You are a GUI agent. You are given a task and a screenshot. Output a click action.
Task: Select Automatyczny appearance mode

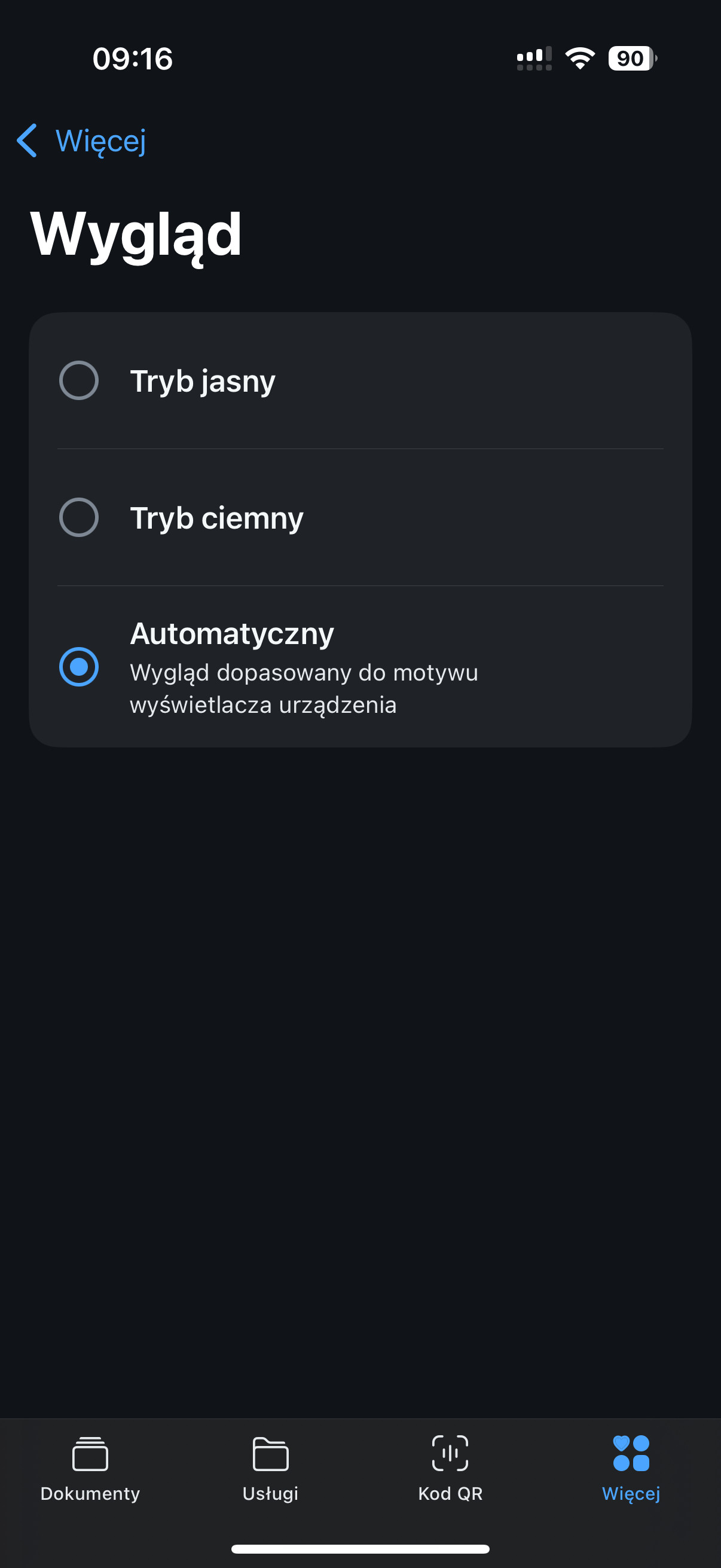coord(360,667)
